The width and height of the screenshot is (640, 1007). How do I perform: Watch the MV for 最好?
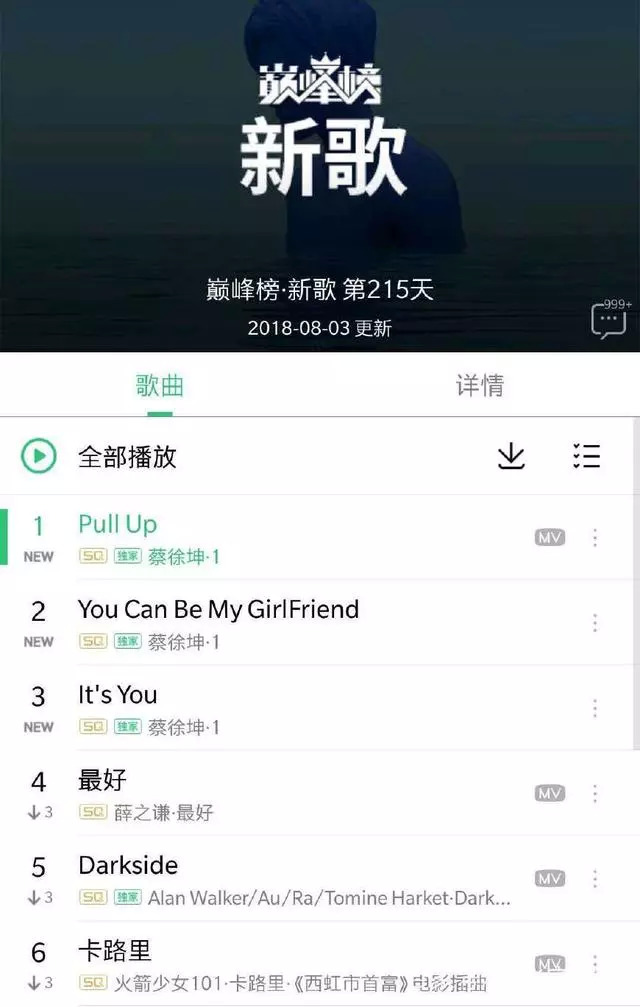click(x=550, y=793)
